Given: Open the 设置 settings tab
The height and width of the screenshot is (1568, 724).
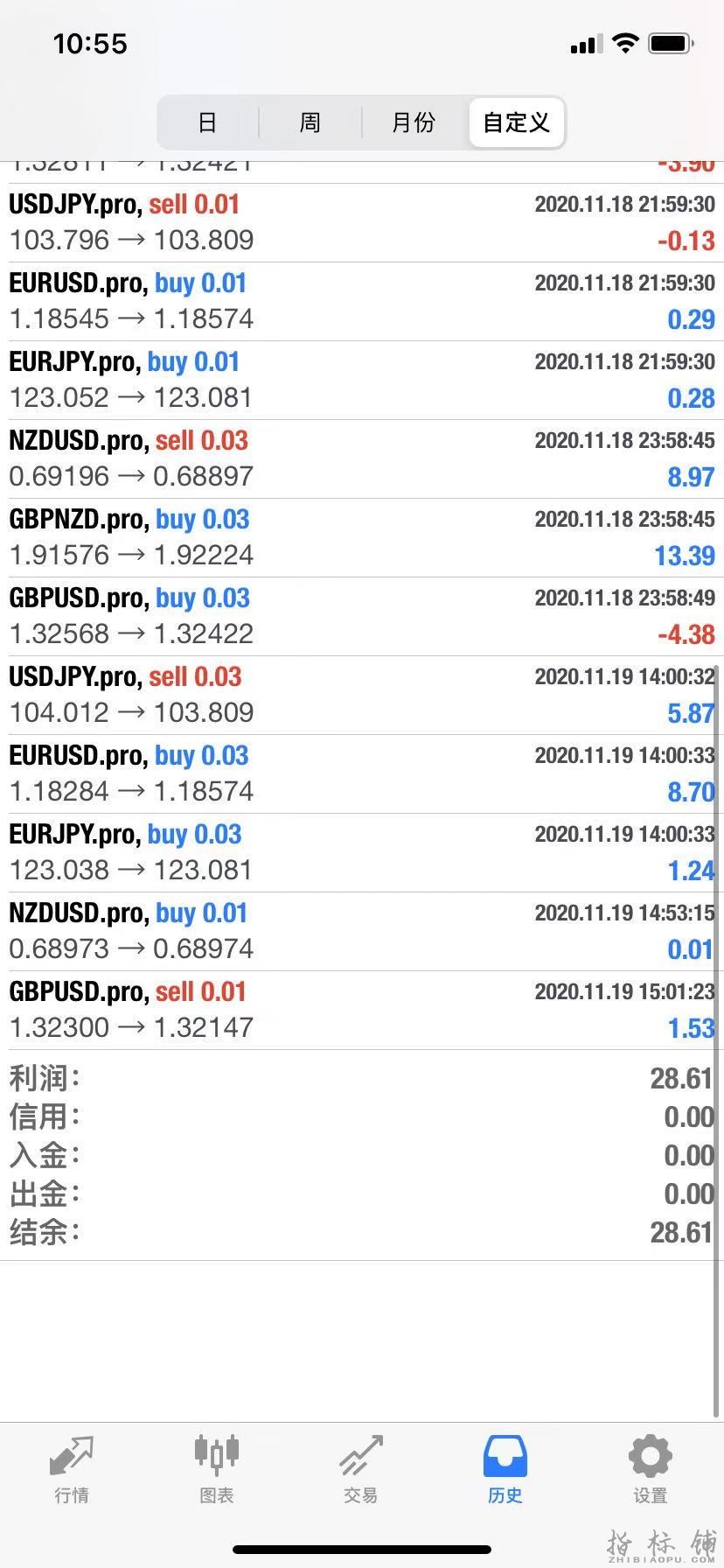Looking at the screenshot, I should point(650,1470).
